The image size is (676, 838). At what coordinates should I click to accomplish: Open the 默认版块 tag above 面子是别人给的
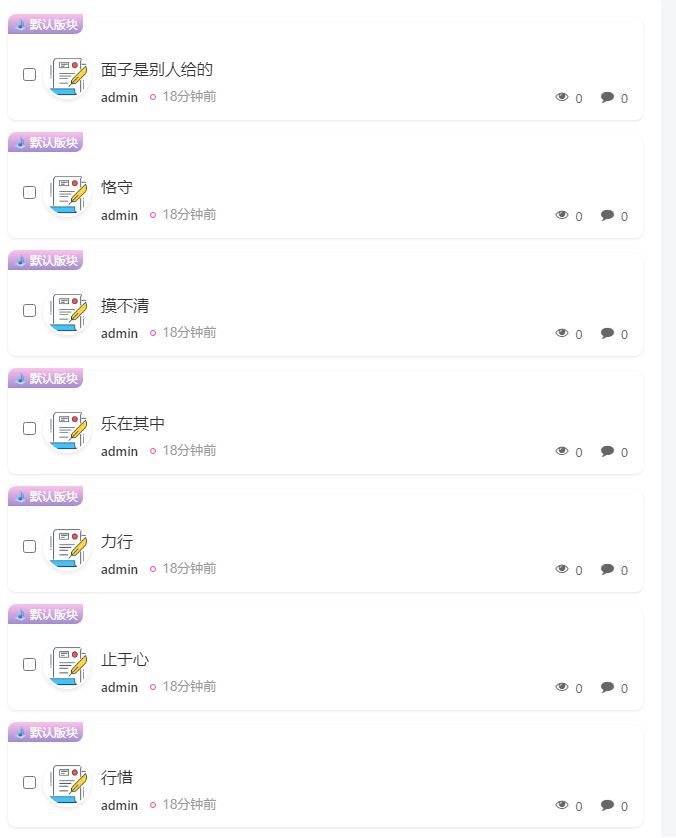pos(46,25)
